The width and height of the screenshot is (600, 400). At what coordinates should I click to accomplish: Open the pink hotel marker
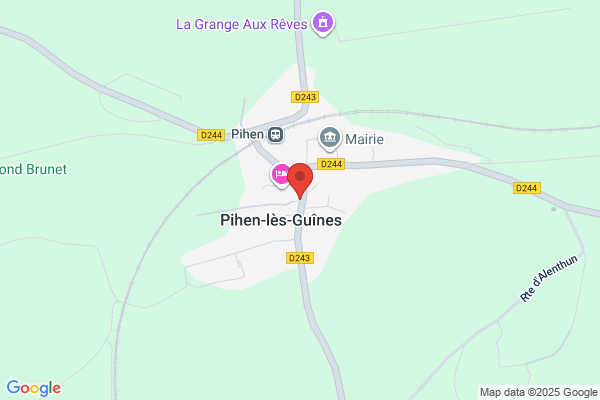point(281,175)
